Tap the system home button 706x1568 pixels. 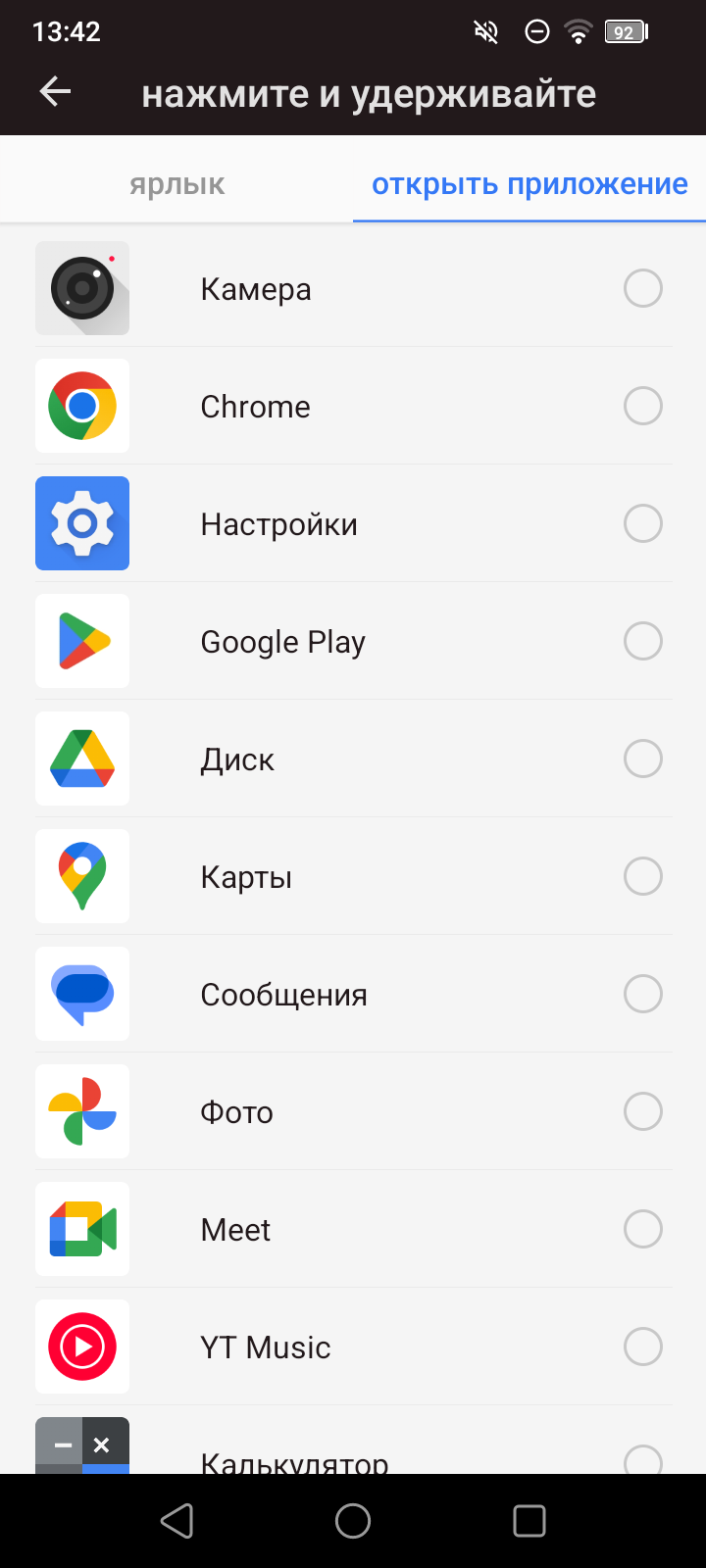tap(353, 1521)
